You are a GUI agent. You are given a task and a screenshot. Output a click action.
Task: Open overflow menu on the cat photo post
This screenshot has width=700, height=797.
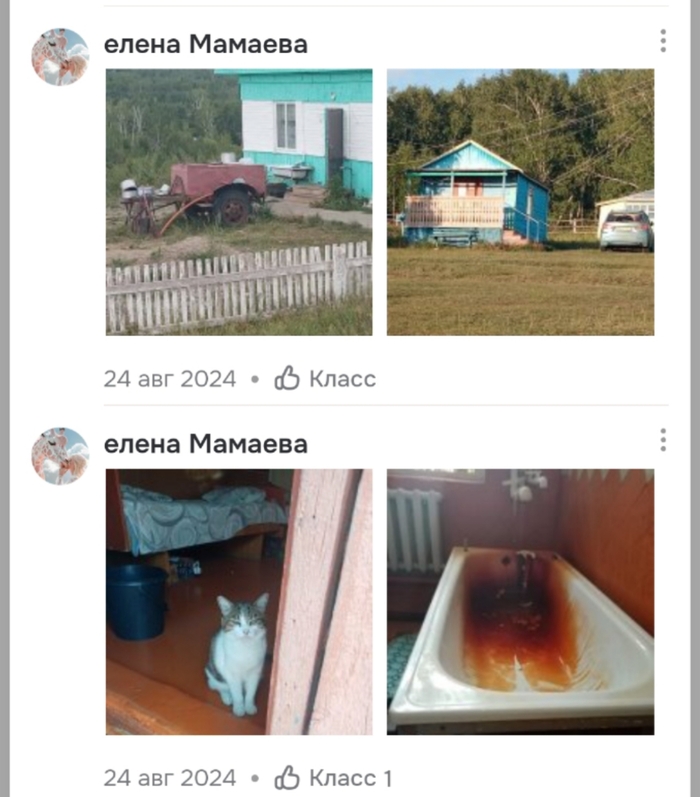click(662, 440)
